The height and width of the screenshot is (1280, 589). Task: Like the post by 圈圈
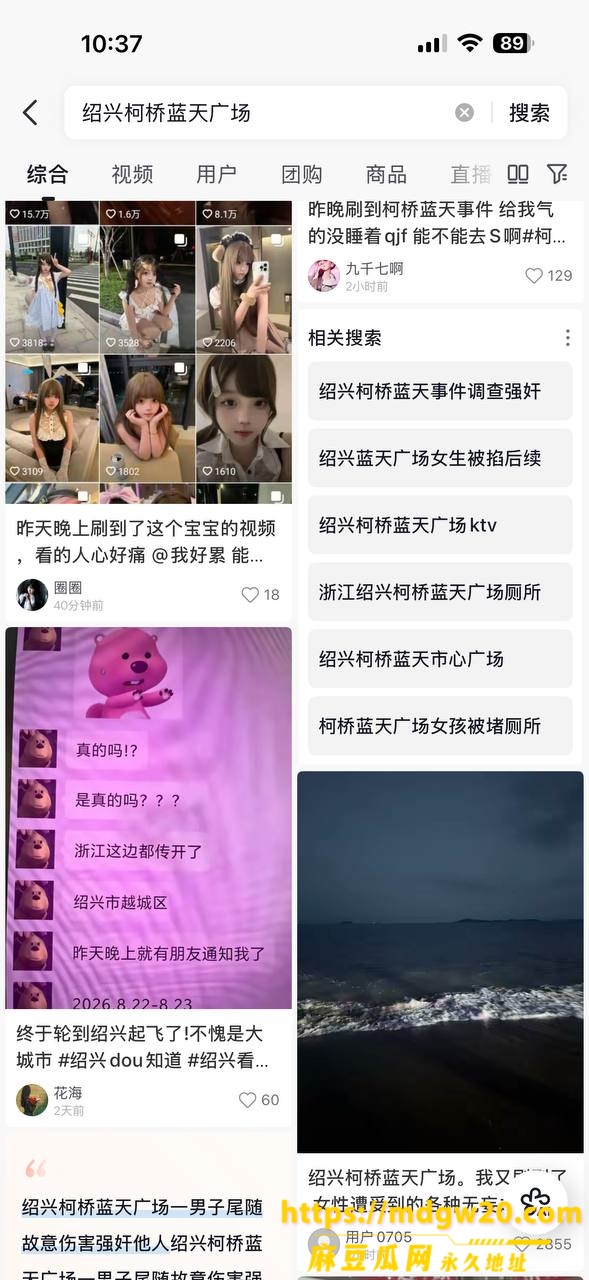point(260,594)
